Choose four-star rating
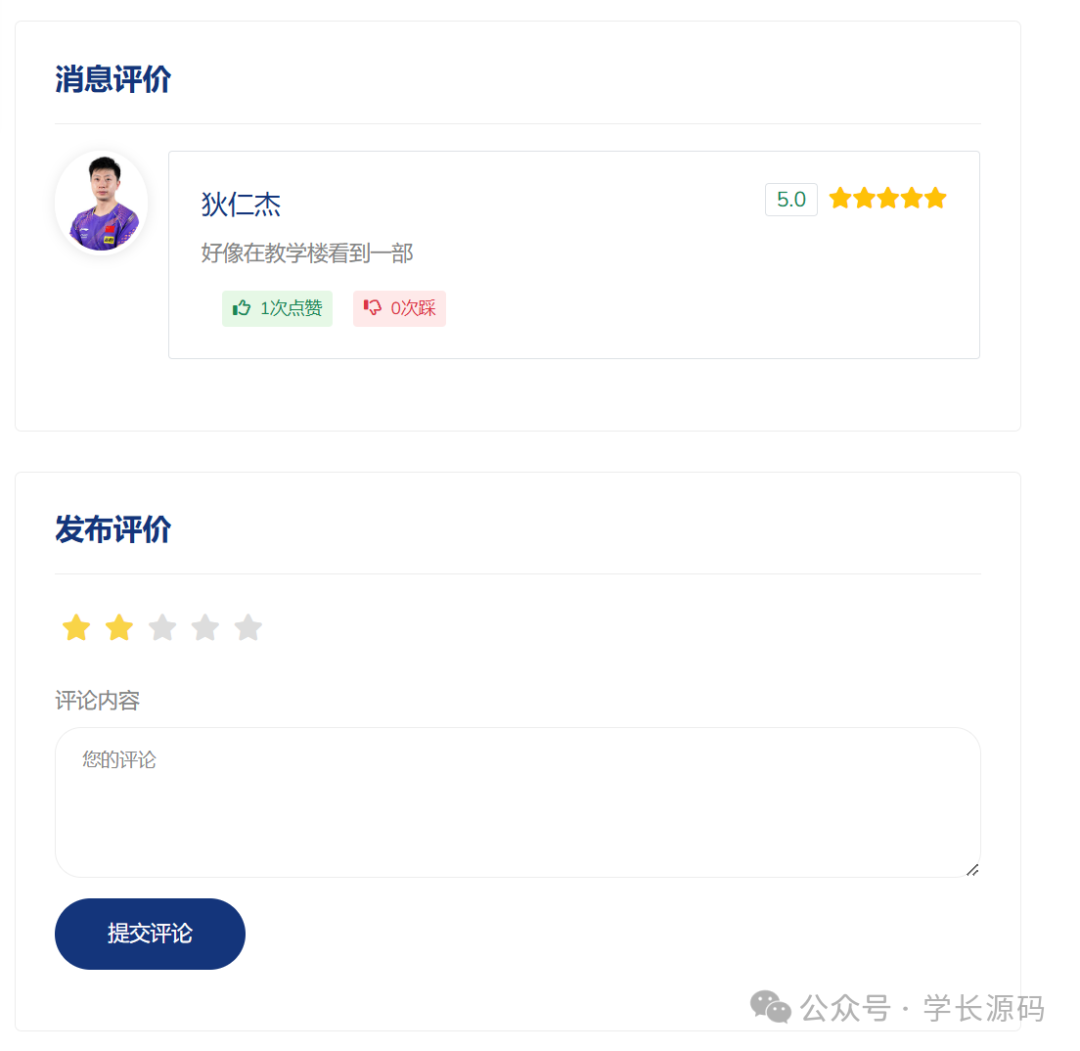Image resolution: width=1080 pixels, height=1051 pixels. [205, 628]
